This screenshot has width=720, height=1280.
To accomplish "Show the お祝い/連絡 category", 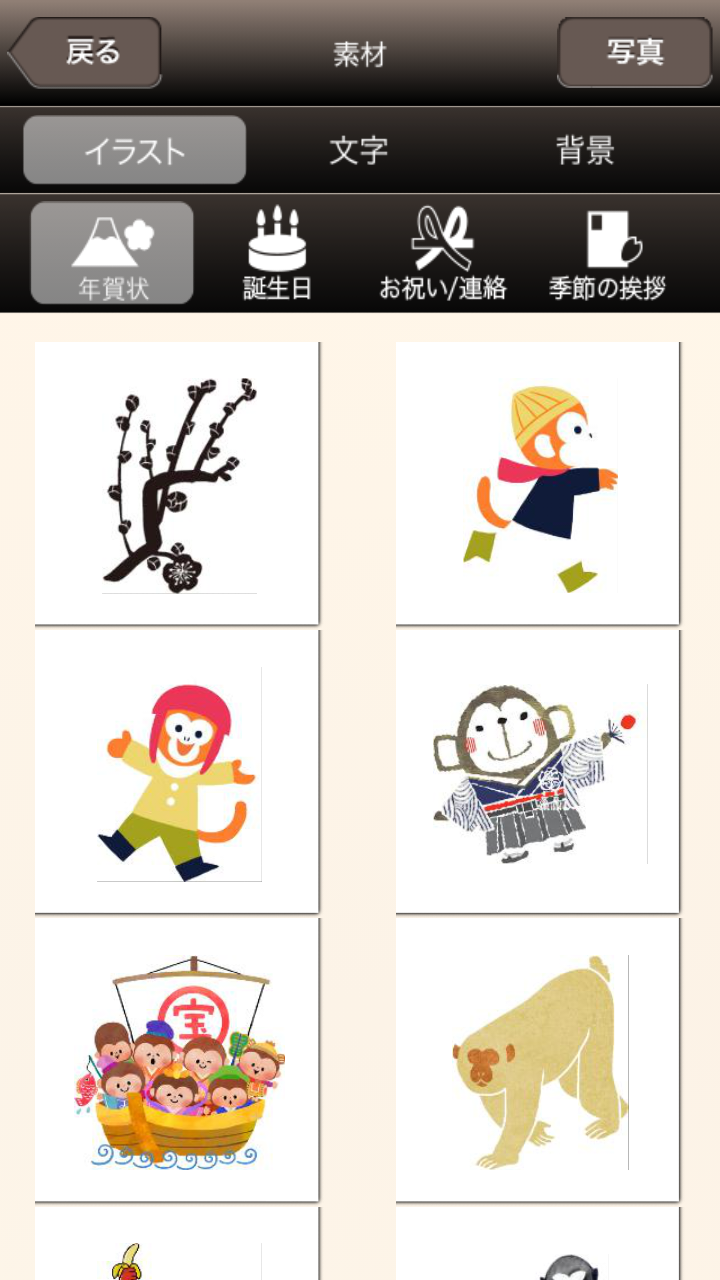I will [442, 254].
